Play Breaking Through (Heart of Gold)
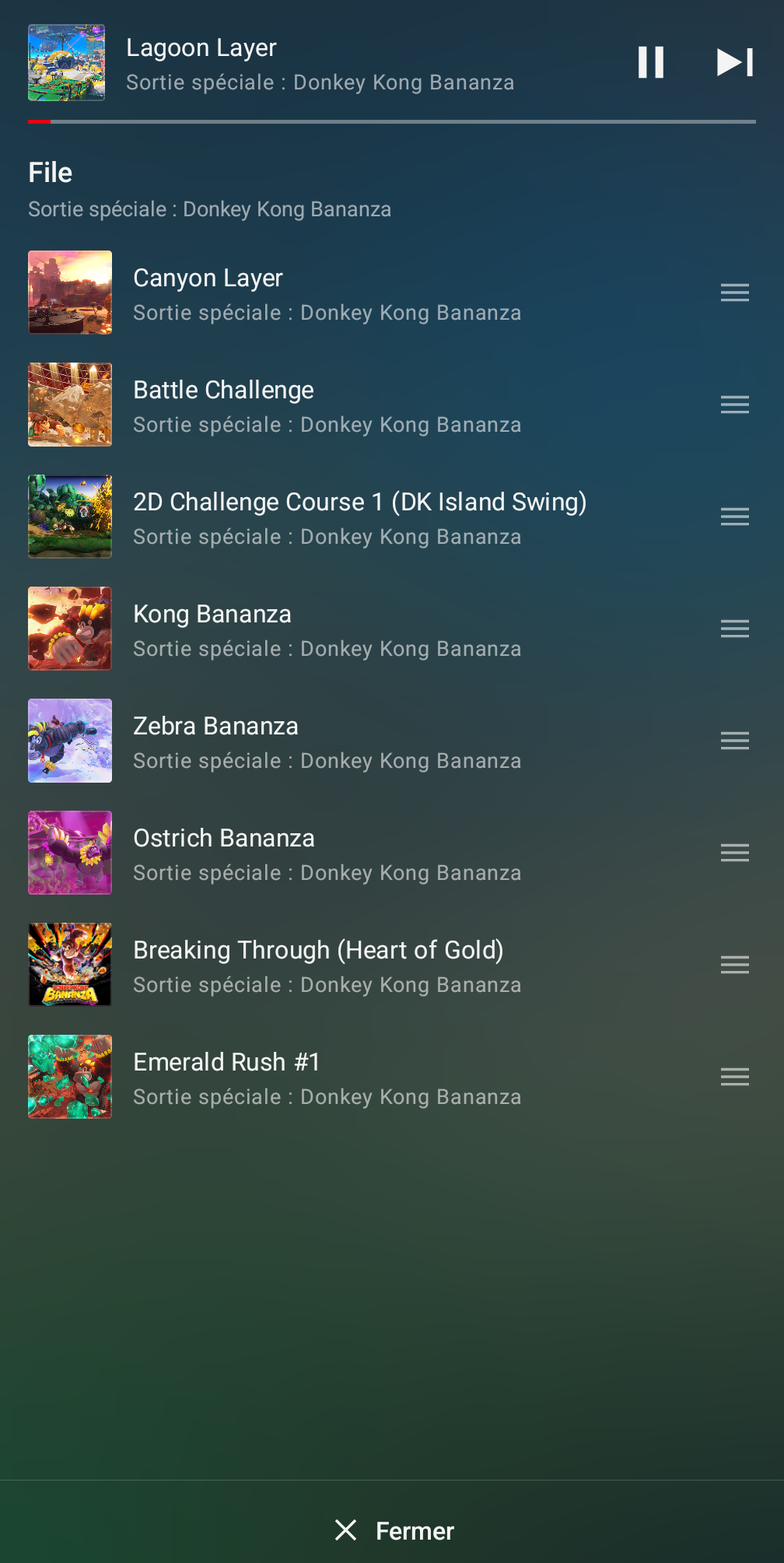 coord(327,965)
